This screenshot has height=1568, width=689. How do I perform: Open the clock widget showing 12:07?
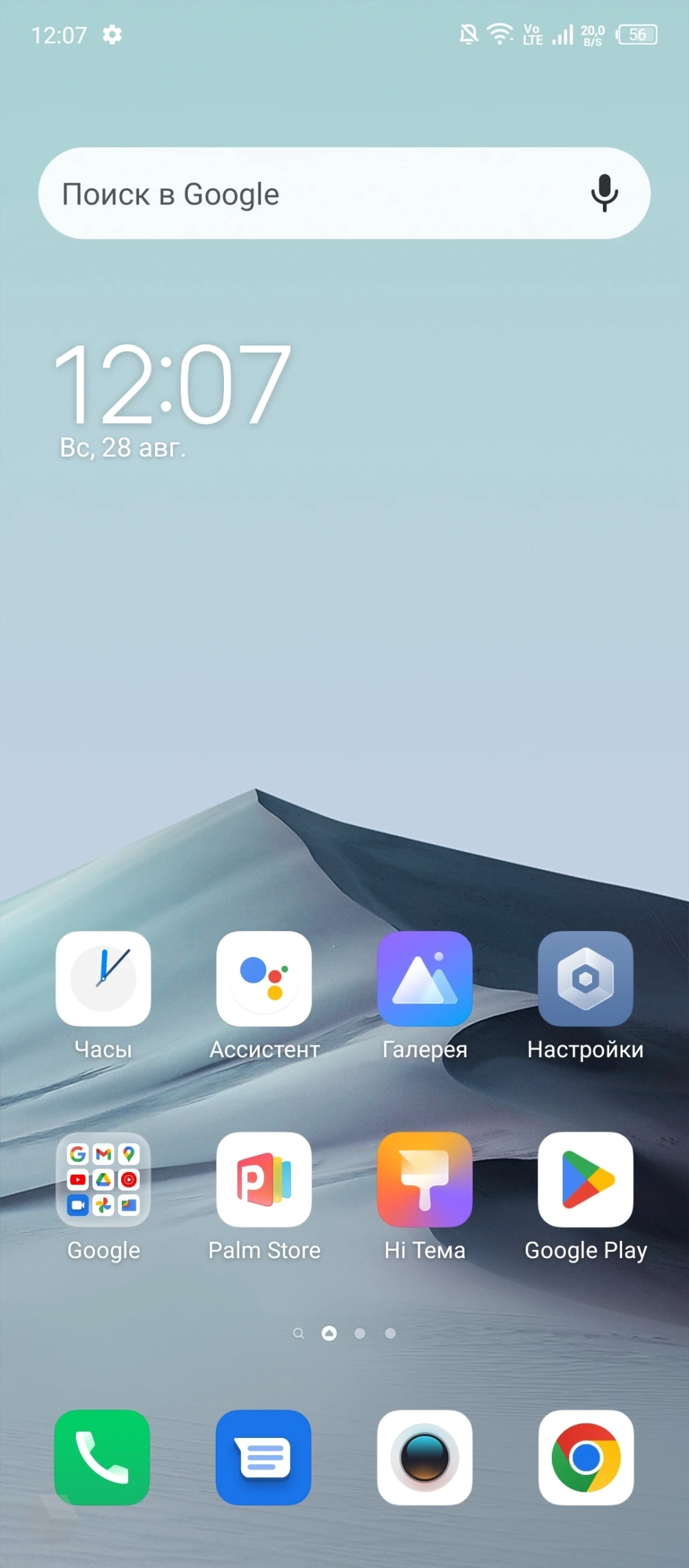[172, 386]
